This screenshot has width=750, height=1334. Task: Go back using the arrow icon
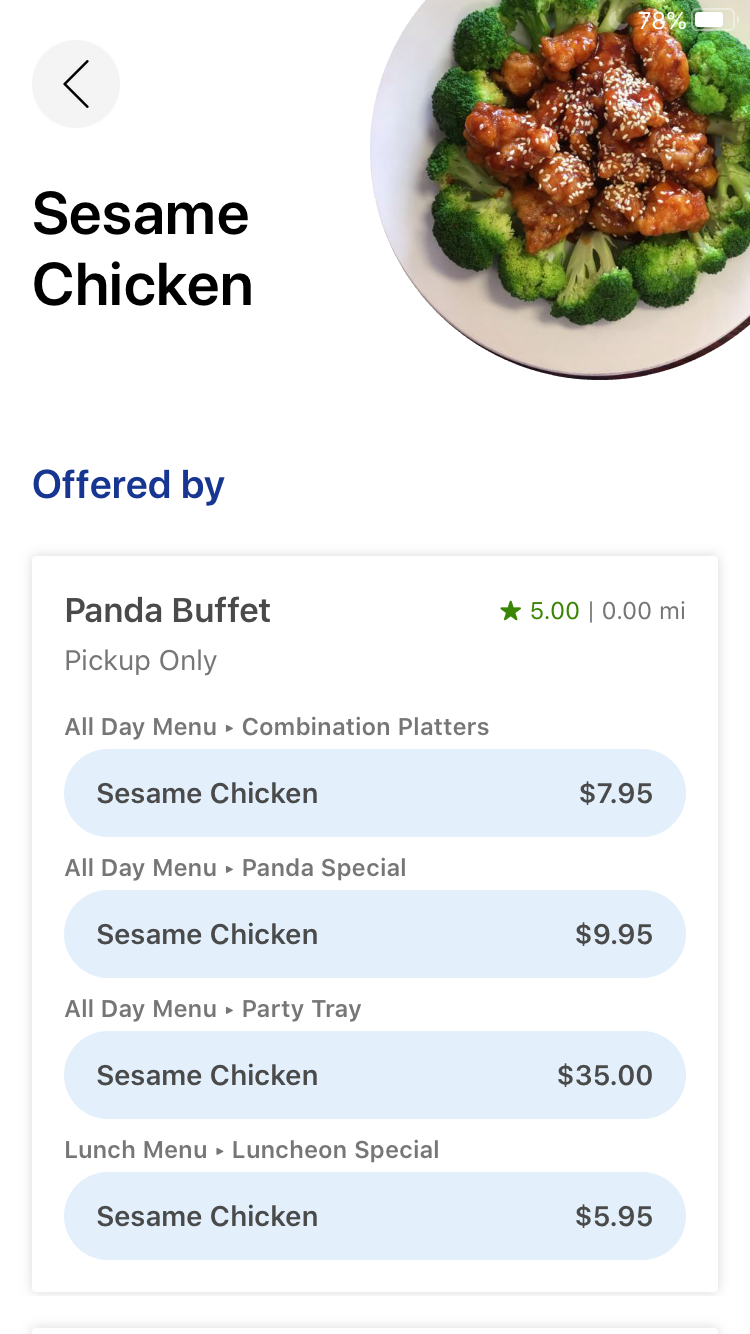[76, 84]
